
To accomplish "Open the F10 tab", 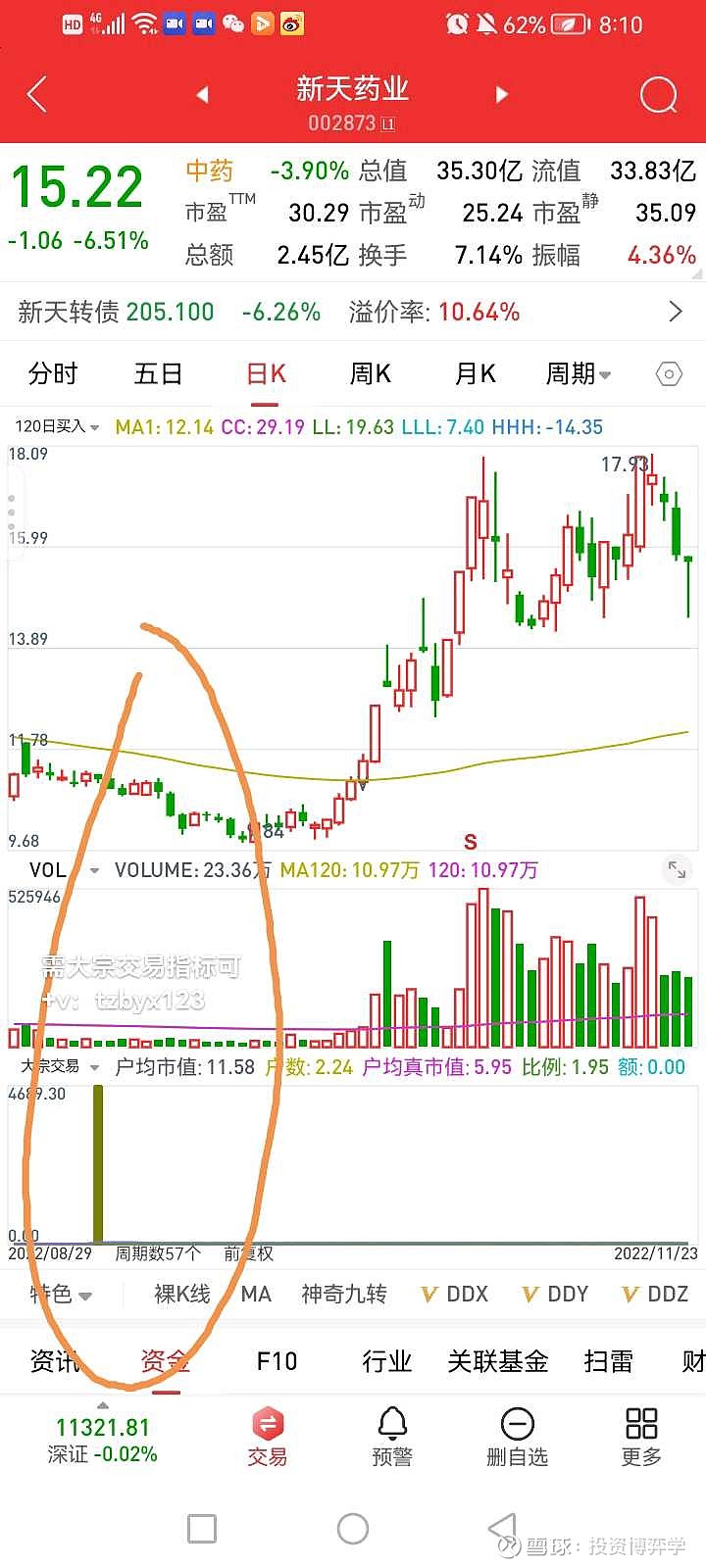I will click(277, 1361).
